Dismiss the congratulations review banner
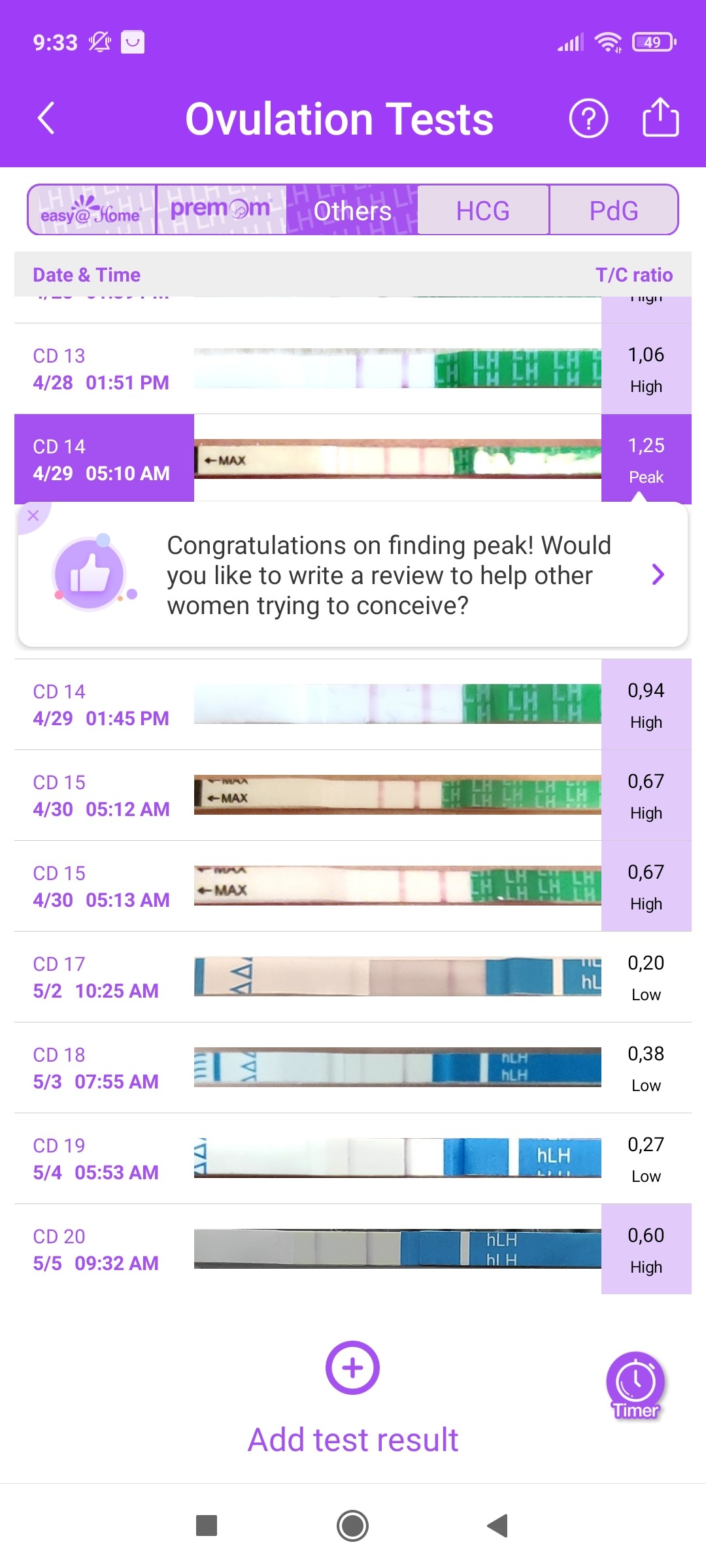This screenshot has width=706, height=1568. [x=33, y=515]
